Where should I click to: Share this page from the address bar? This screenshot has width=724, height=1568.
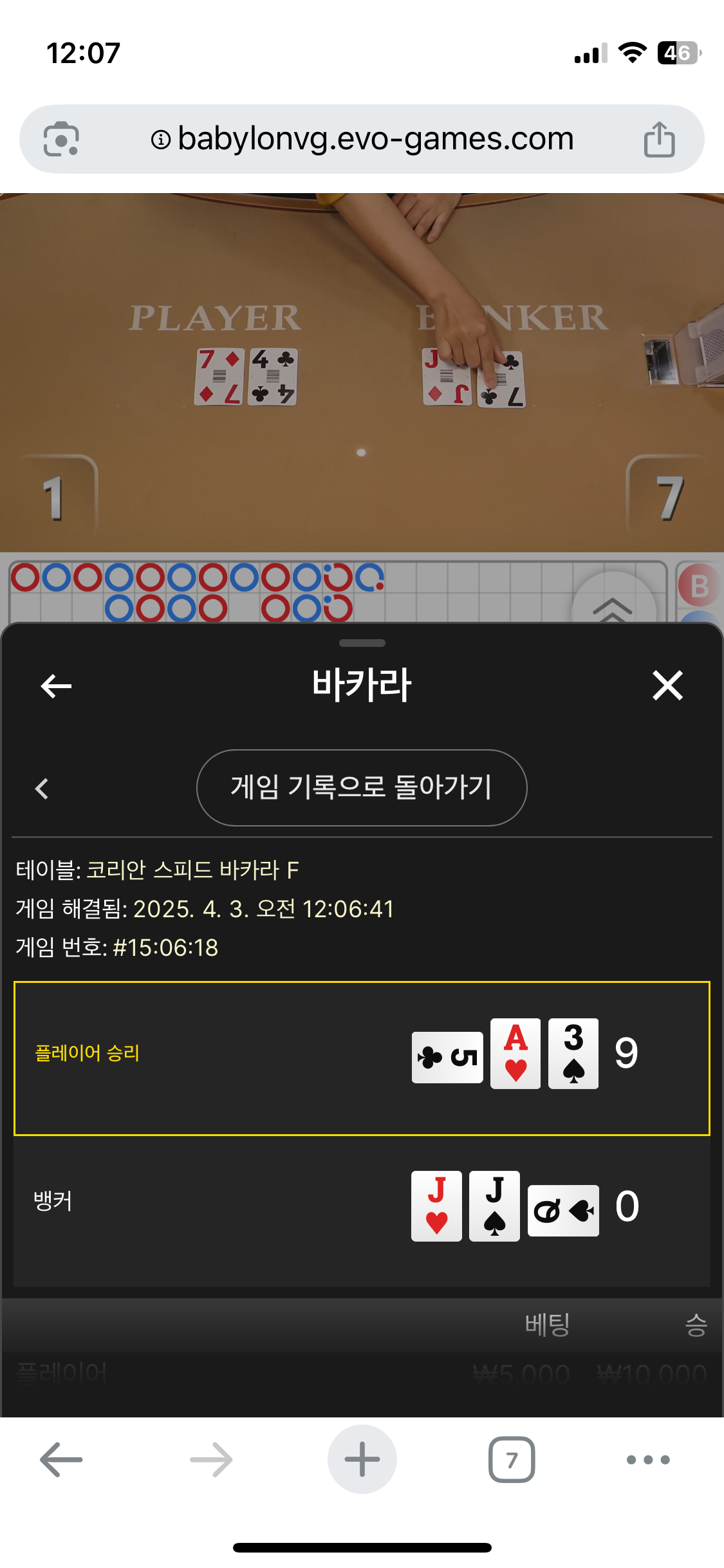click(659, 139)
